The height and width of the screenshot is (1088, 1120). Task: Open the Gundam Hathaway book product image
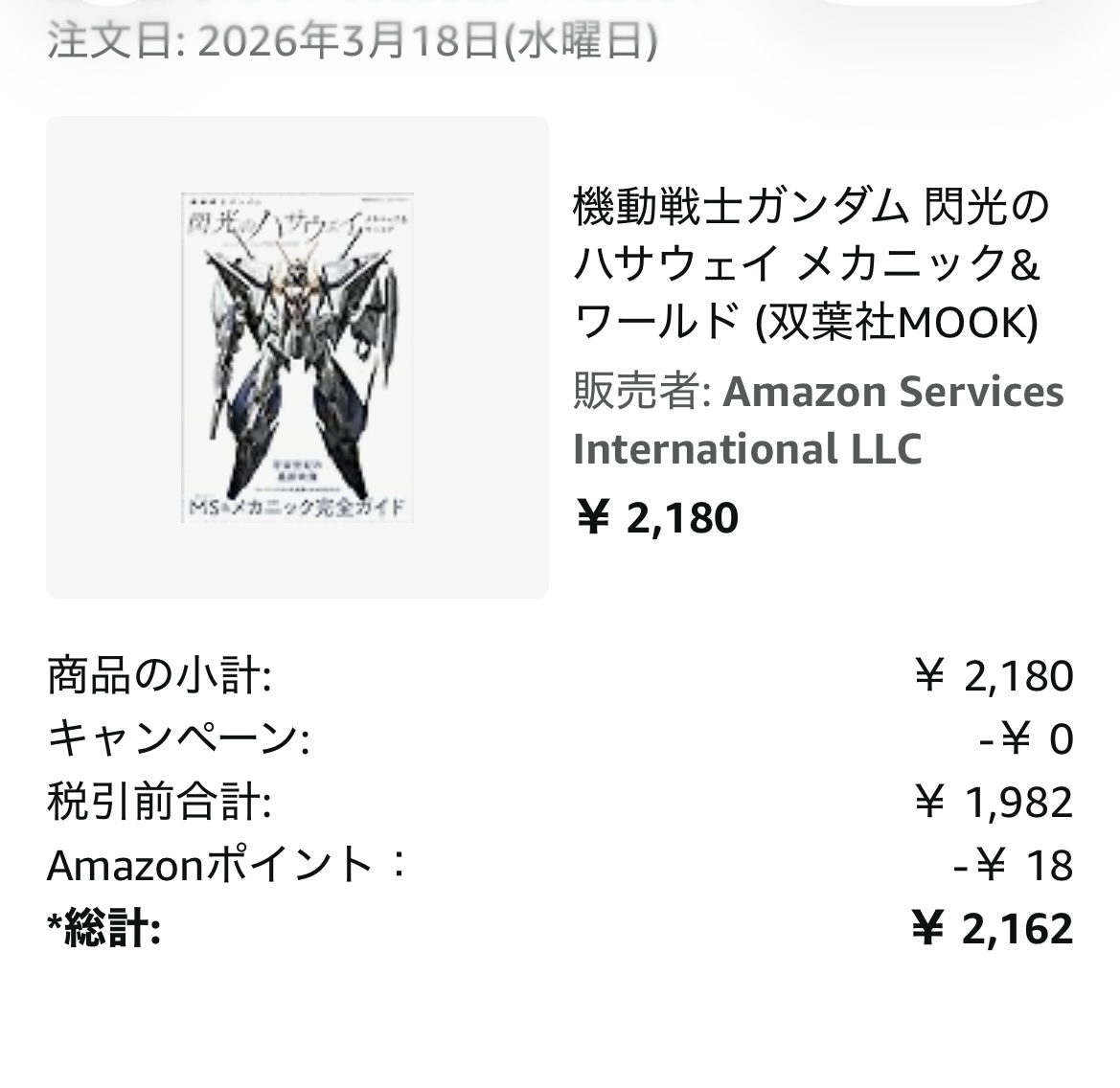(x=297, y=357)
